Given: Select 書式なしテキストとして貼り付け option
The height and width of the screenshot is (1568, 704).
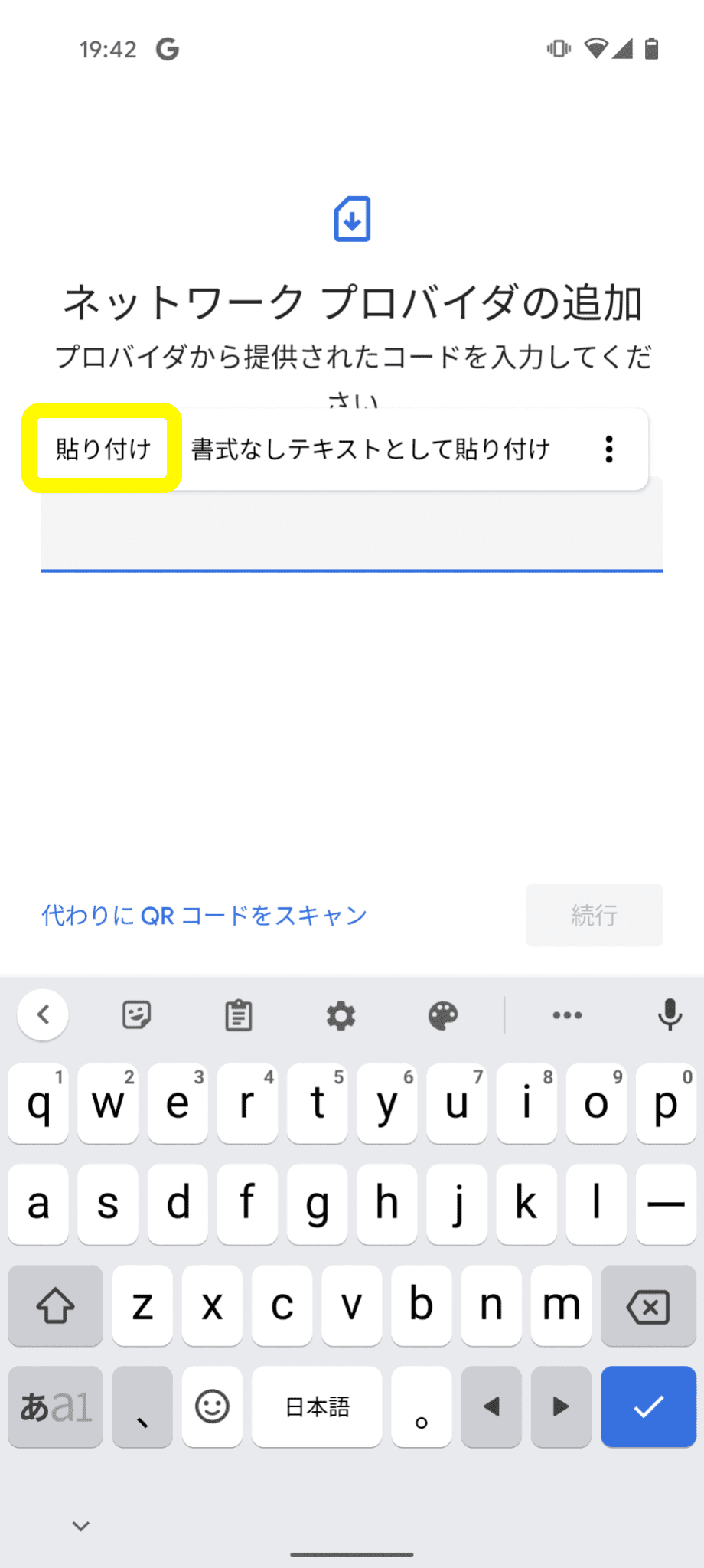Looking at the screenshot, I should click(x=371, y=449).
